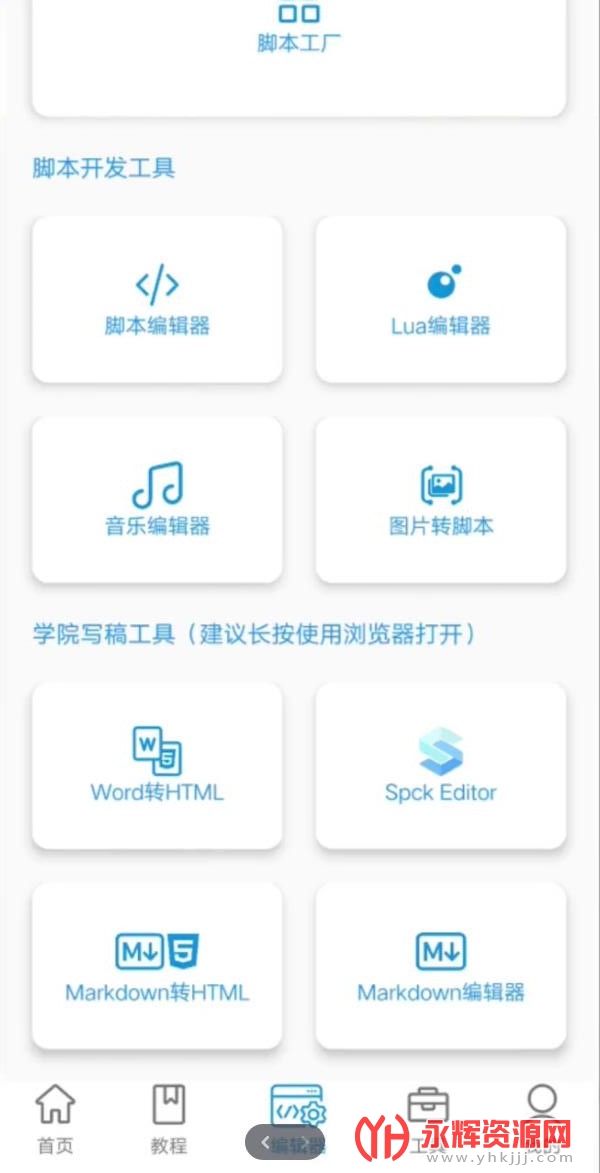Launch the Lua编辑器 tool

tap(441, 299)
